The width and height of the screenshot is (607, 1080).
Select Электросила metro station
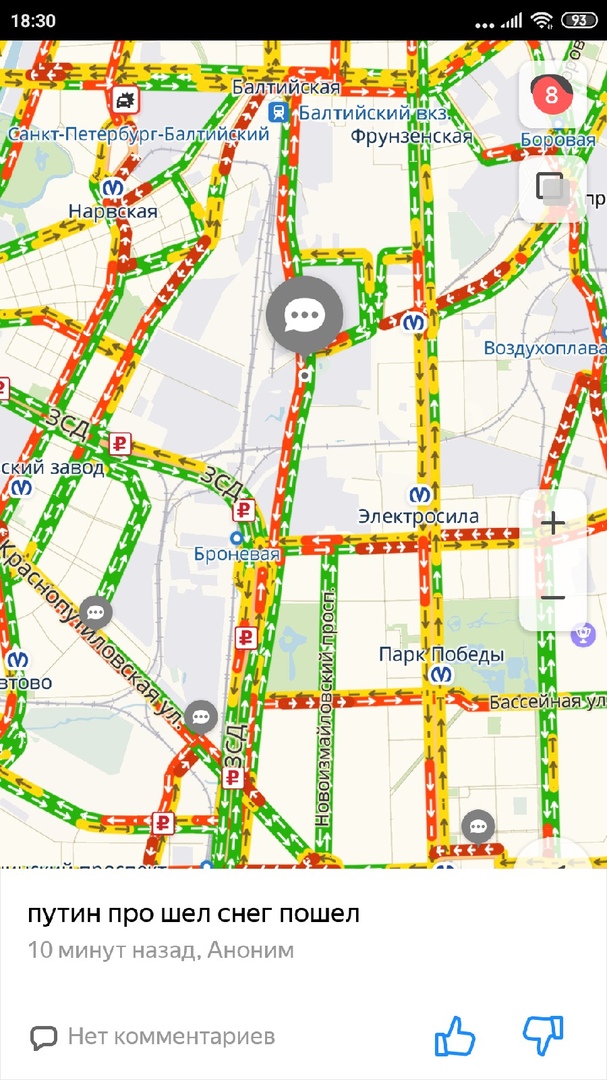coord(420,495)
